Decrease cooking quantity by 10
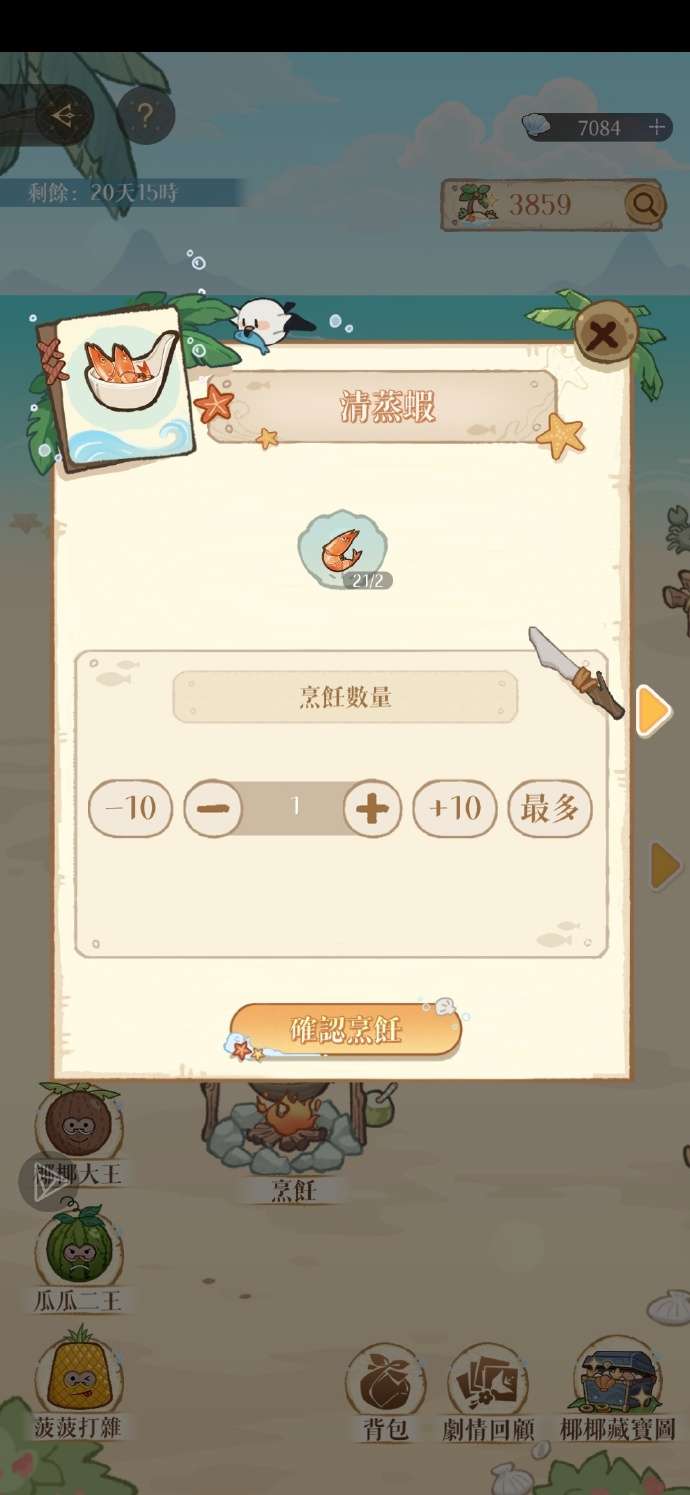690x1495 pixels. 131,808
